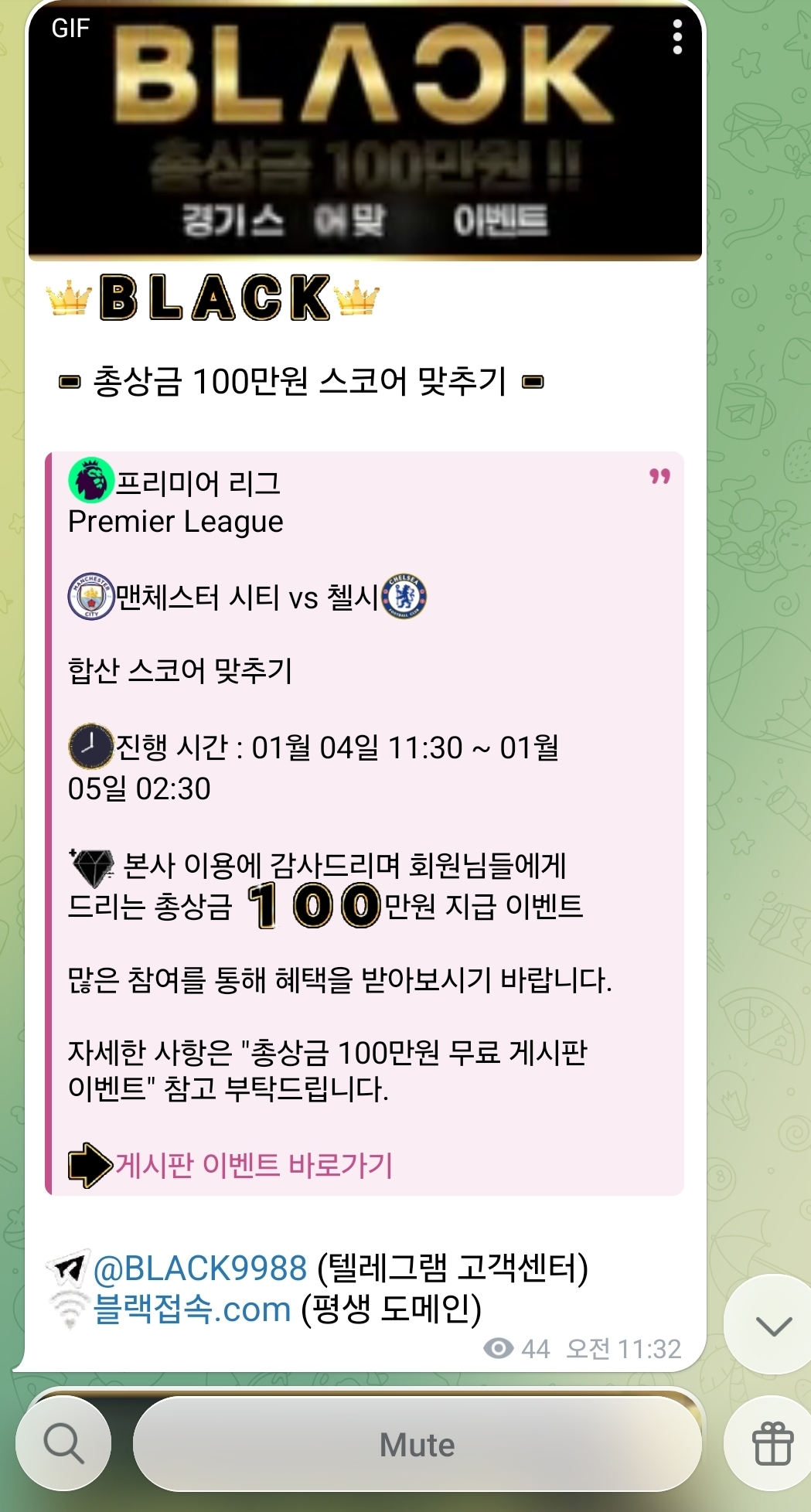This screenshot has width=811, height=1512.
Task: Visit the 블랙접속.com domain link
Action: pos(192,1309)
